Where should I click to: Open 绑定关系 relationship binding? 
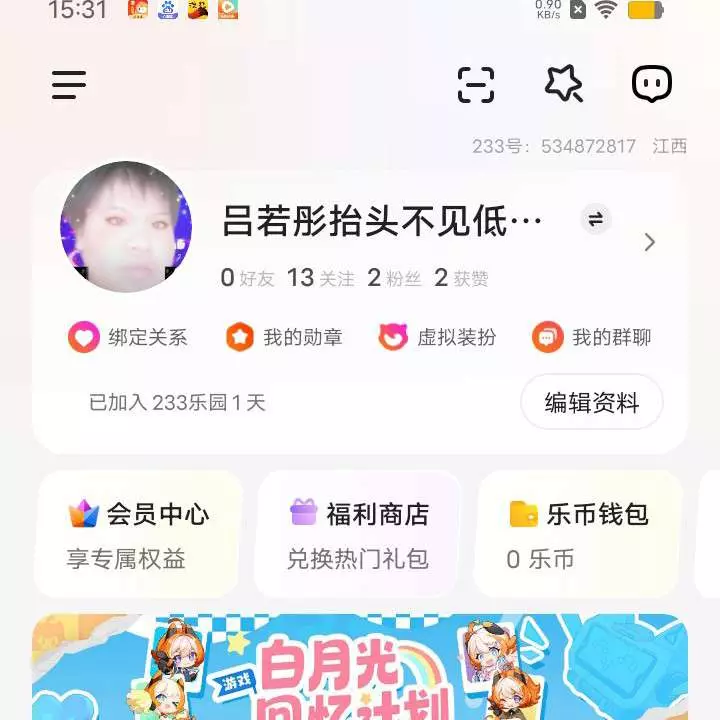click(x=128, y=338)
